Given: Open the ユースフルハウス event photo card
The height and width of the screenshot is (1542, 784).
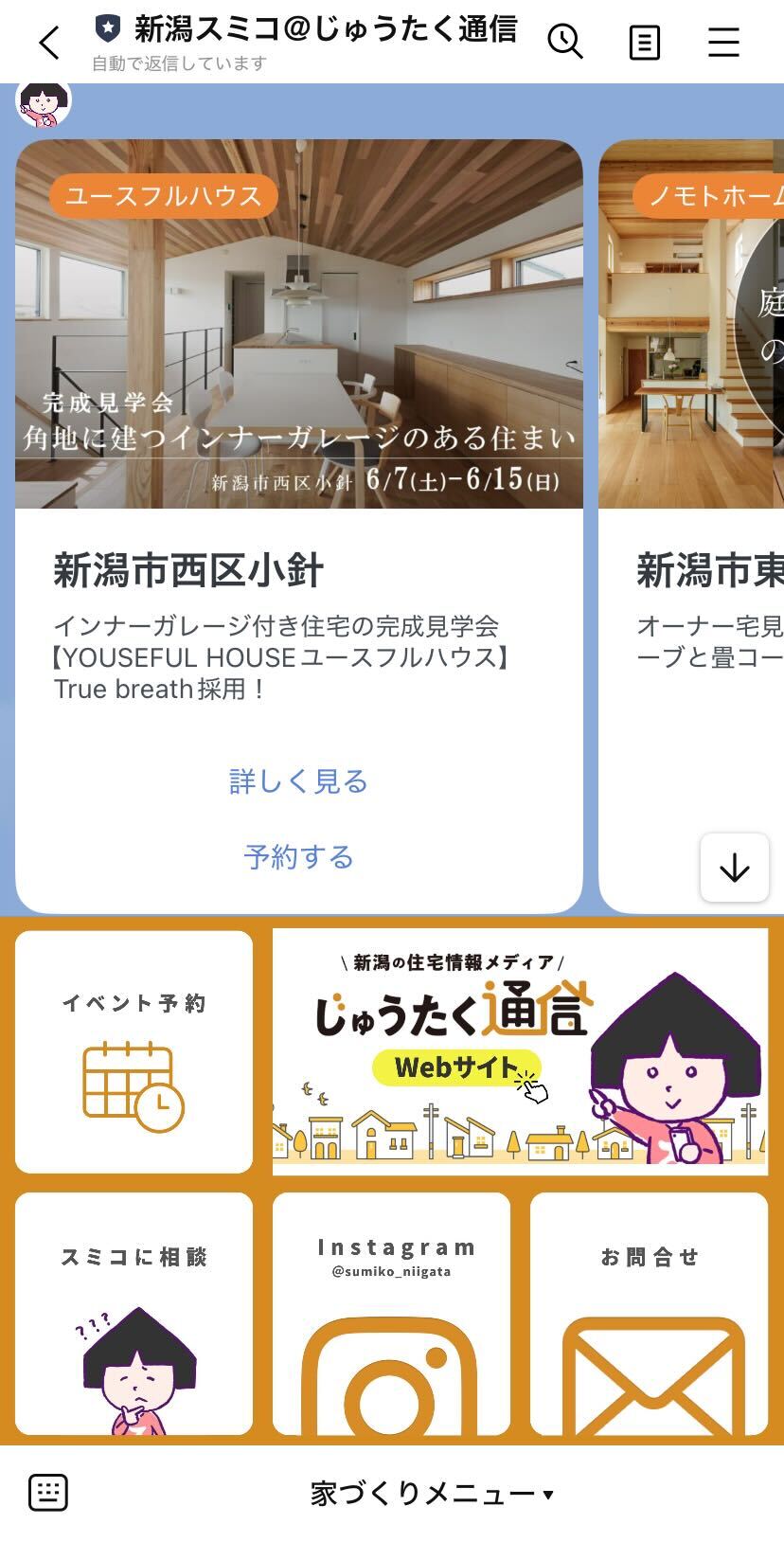Looking at the screenshot, I should click(298, 324).
